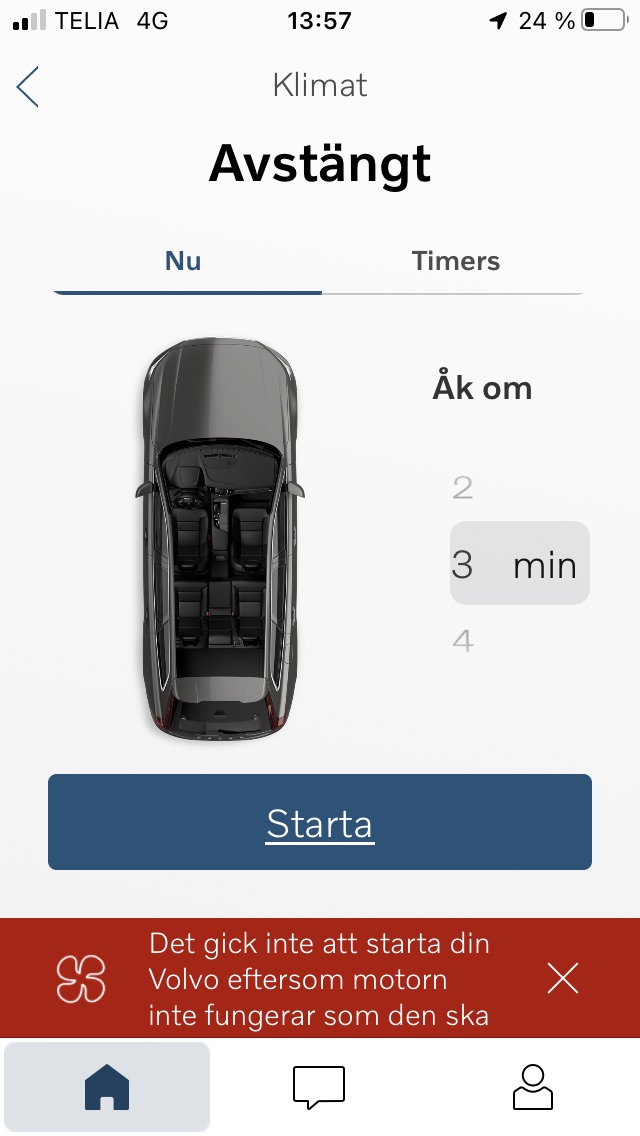640x1136 pixels.
Task: Tap the Starta button
Action: pyautogui.click(x=320, y=822)
